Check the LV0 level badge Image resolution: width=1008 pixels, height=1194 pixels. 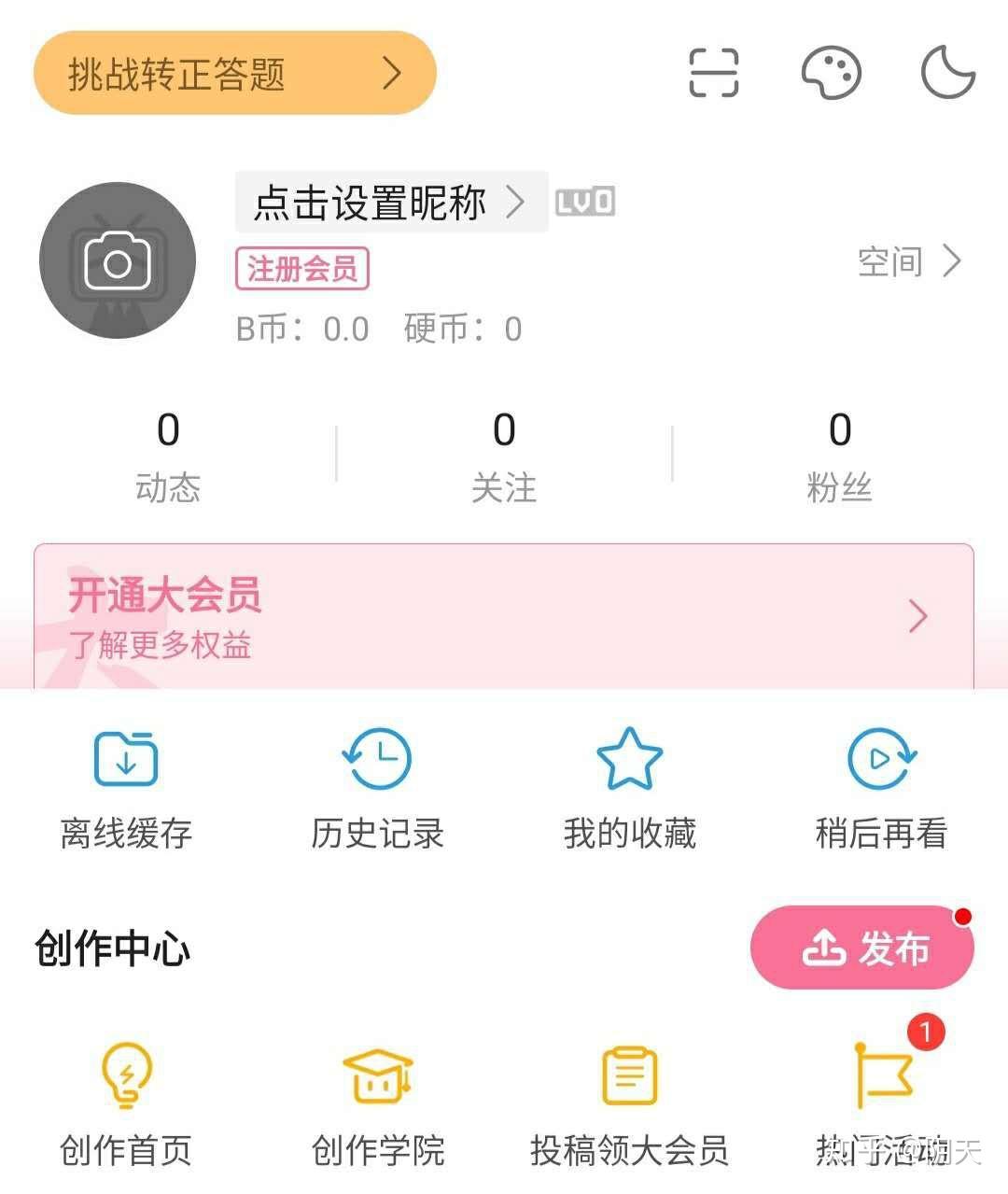[x=583, y=200]
